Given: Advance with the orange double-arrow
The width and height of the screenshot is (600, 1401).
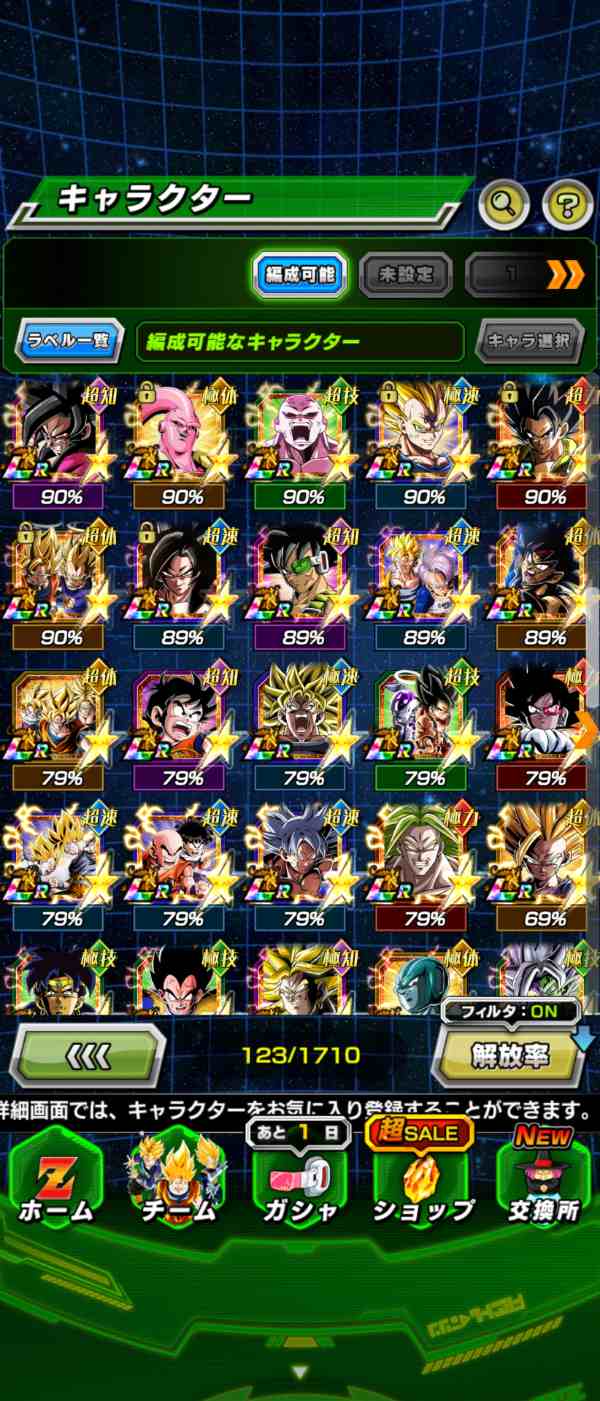Looking at the screenshot, I should [x=566, y=274].
